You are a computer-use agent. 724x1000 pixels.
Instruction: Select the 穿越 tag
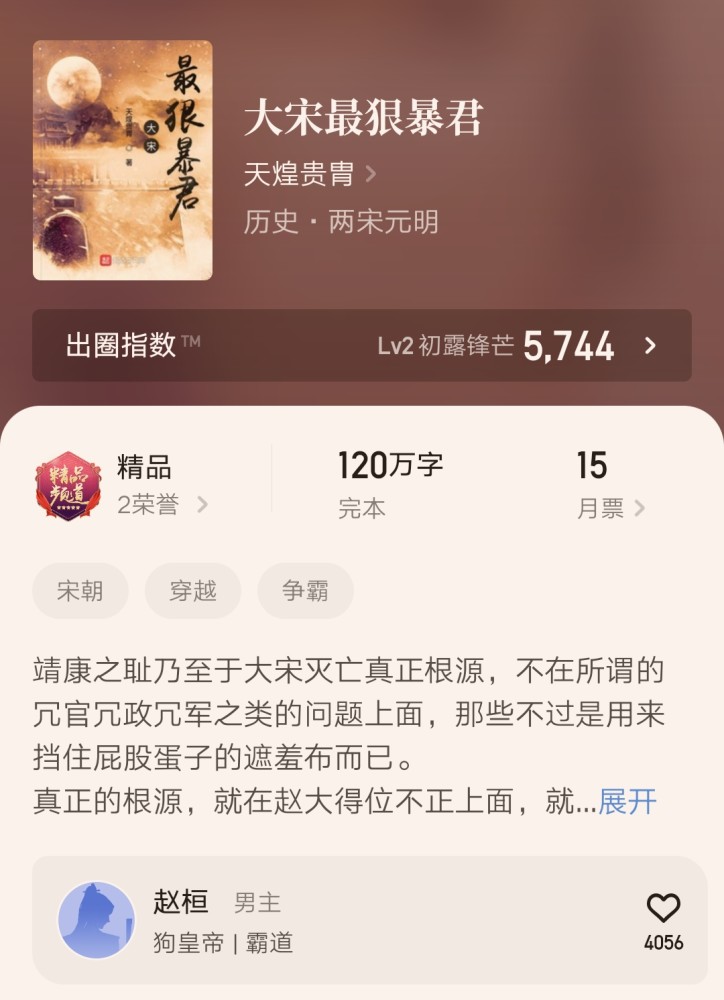coord(192,591)
